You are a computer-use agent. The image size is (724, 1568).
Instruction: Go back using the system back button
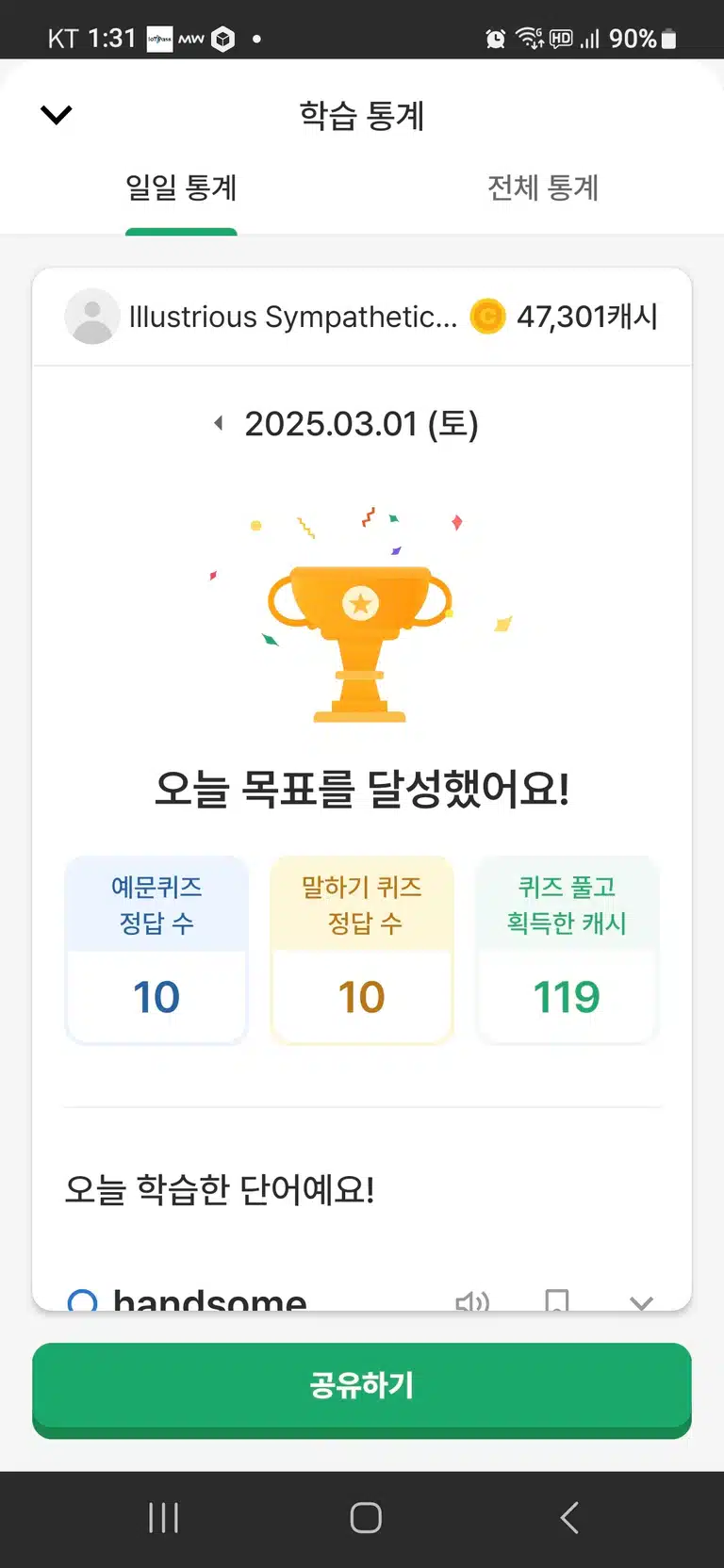coord(569,1518)
